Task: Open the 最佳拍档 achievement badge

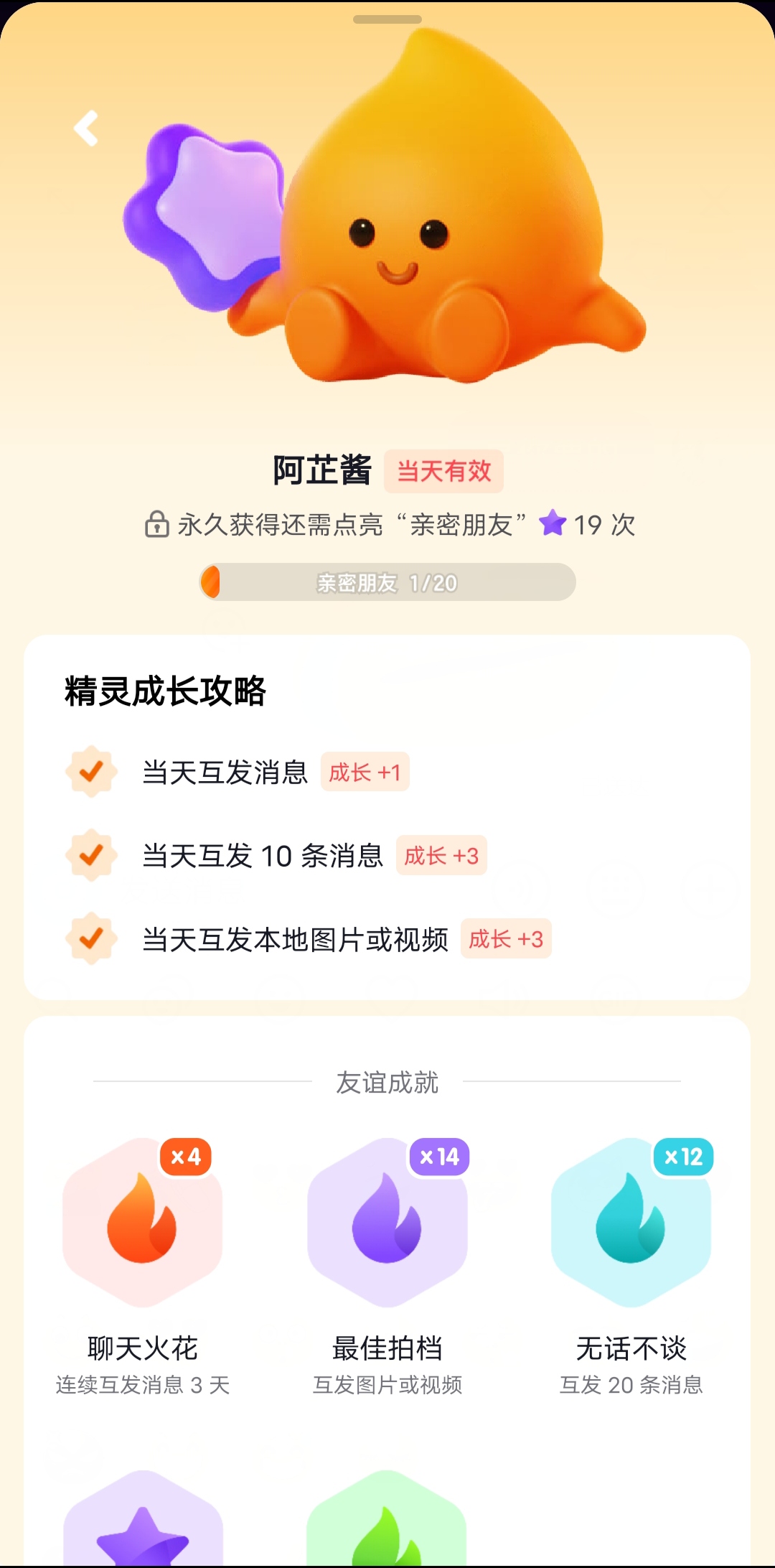Action: pos(387,1222)
